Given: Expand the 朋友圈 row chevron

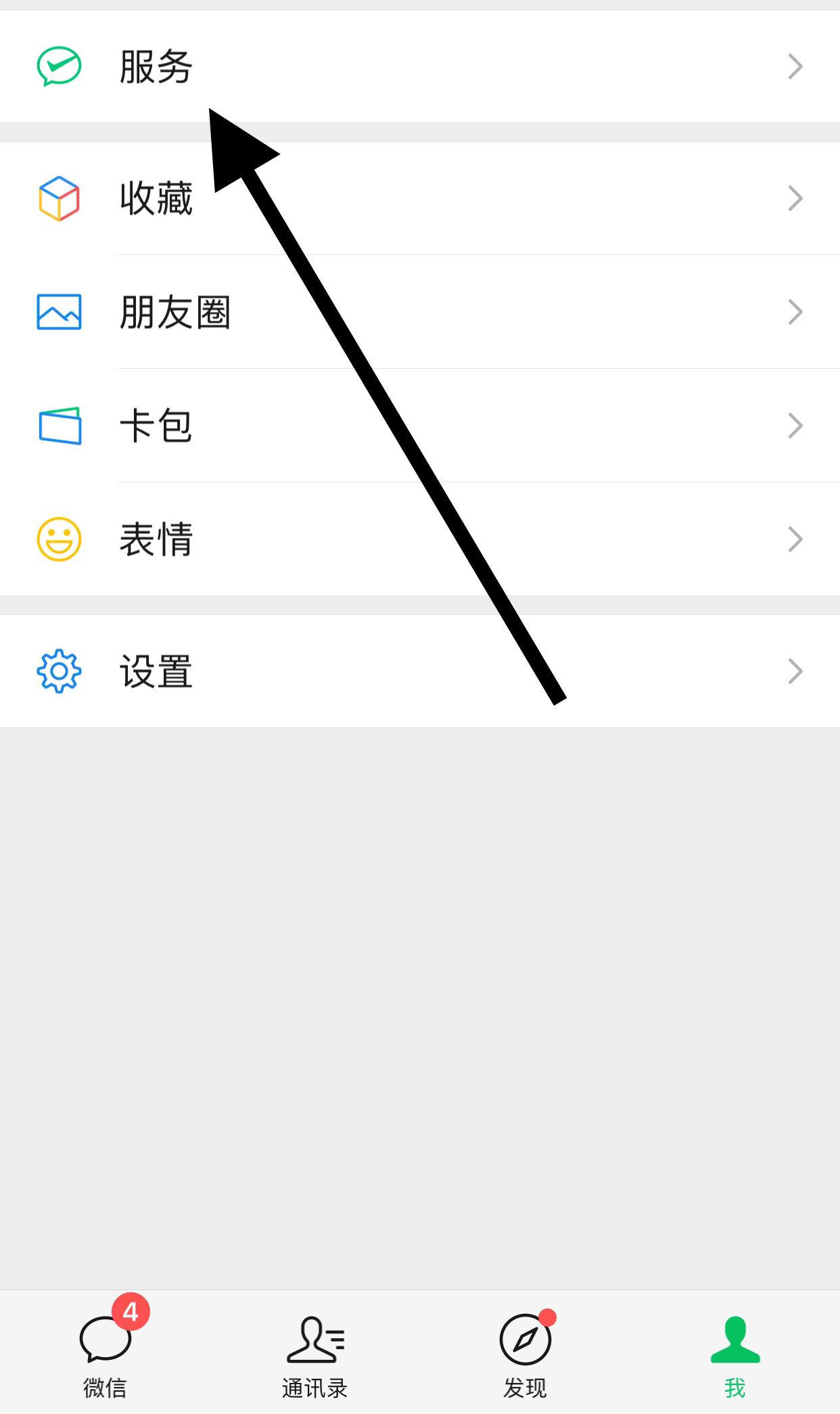Looking at the screenshot, I should (797, 313).
